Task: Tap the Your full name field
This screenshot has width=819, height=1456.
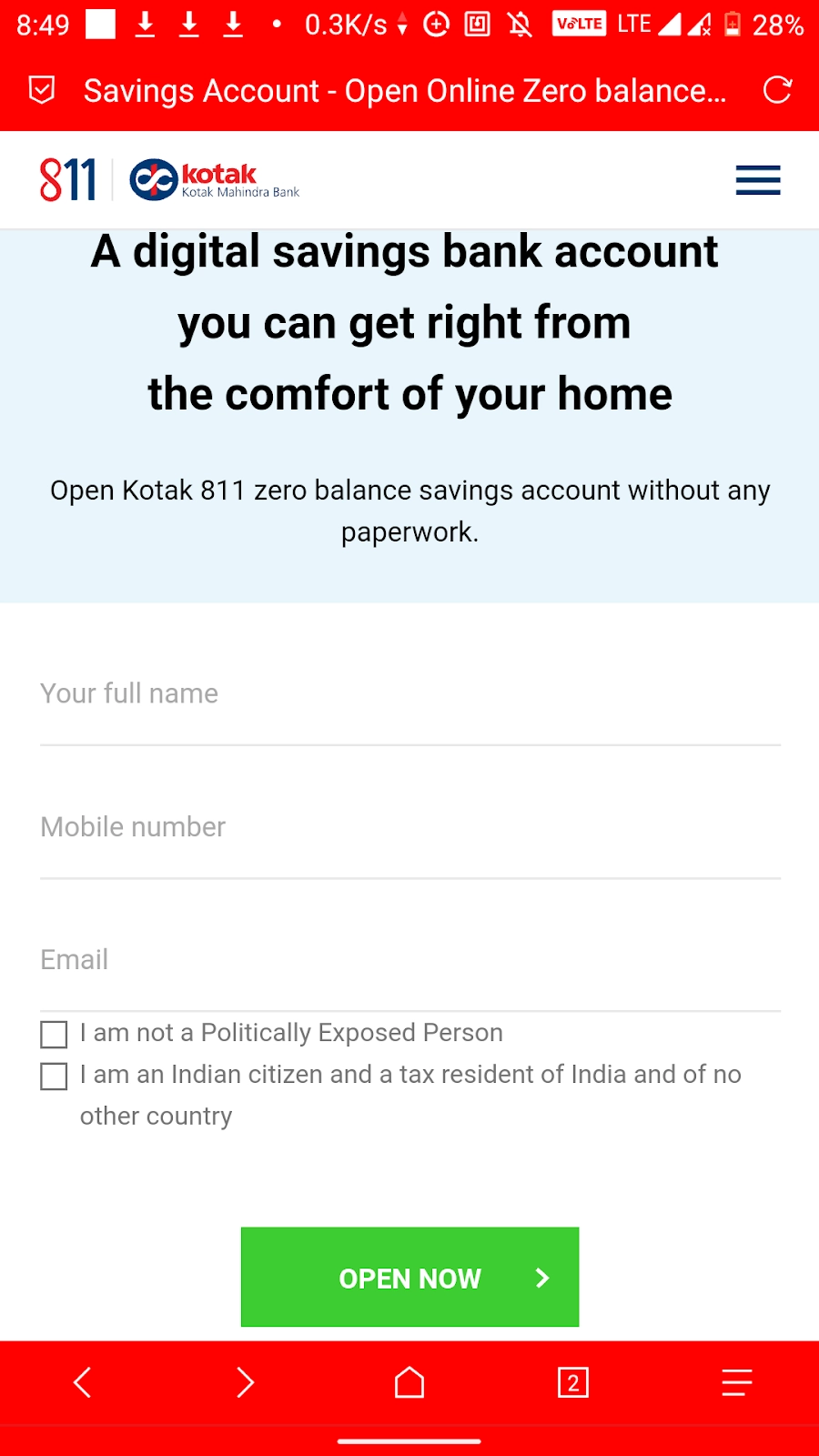Action: pyautogui.click(x=409, y=694)
